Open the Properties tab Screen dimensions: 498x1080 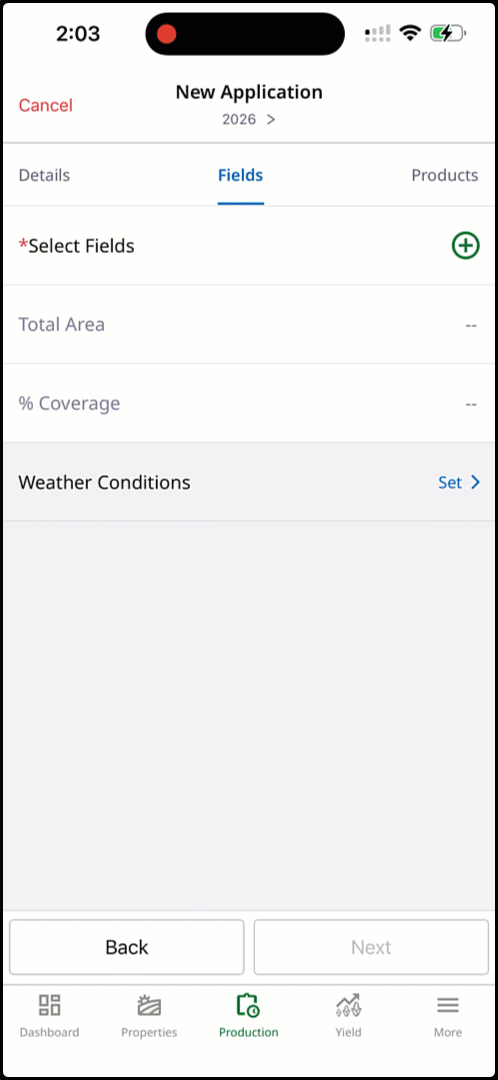(x=149, y=1015)
